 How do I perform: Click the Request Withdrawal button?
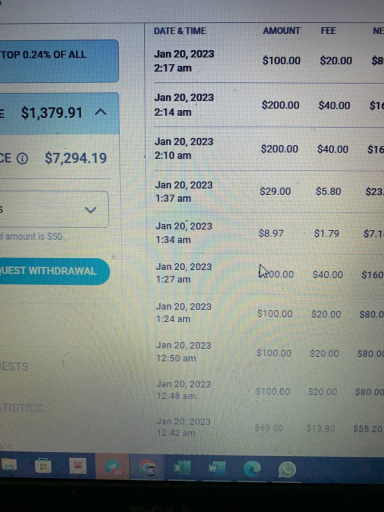click(54, 271)
